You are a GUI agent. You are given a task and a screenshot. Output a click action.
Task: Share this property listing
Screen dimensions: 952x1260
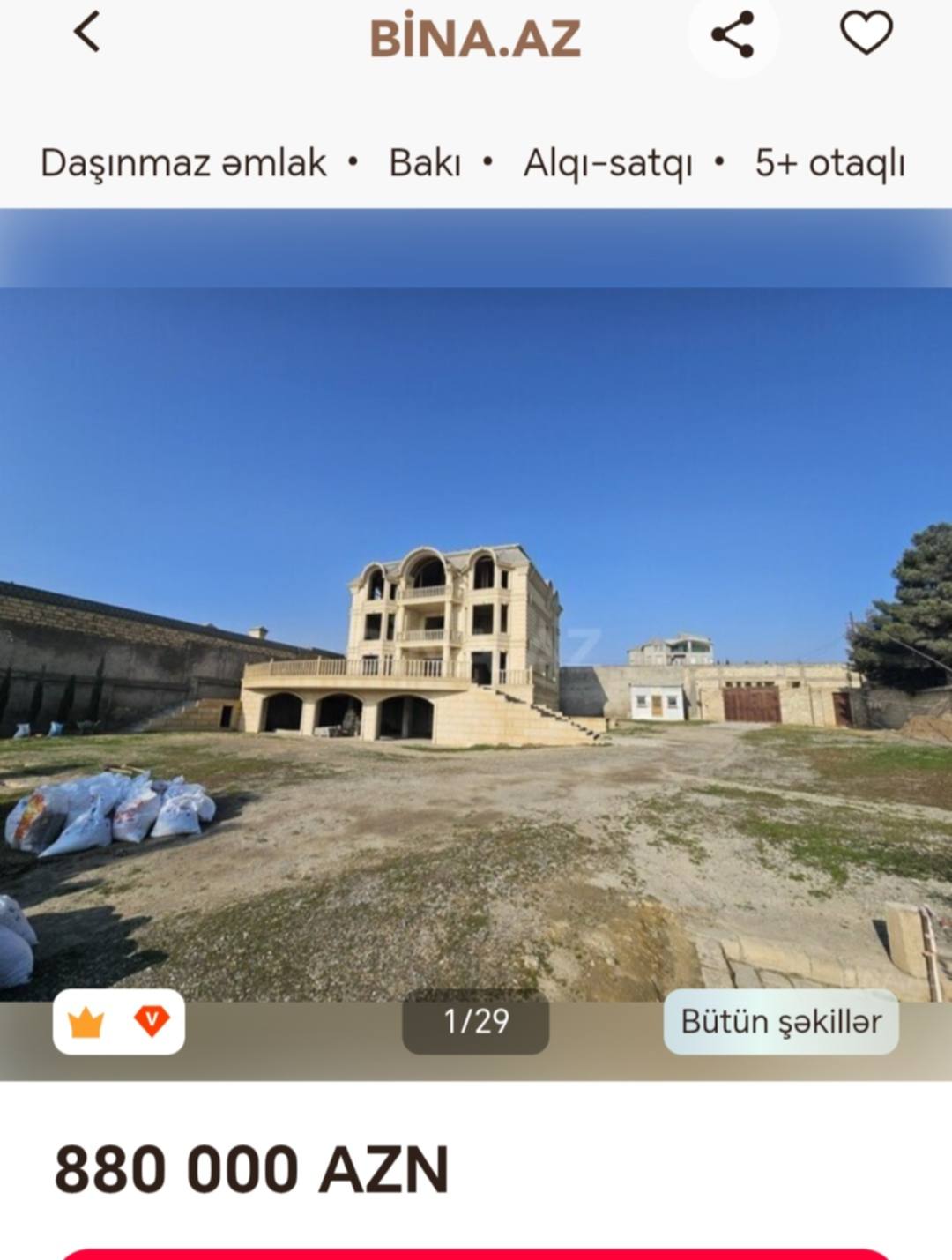tap(733, 35)
